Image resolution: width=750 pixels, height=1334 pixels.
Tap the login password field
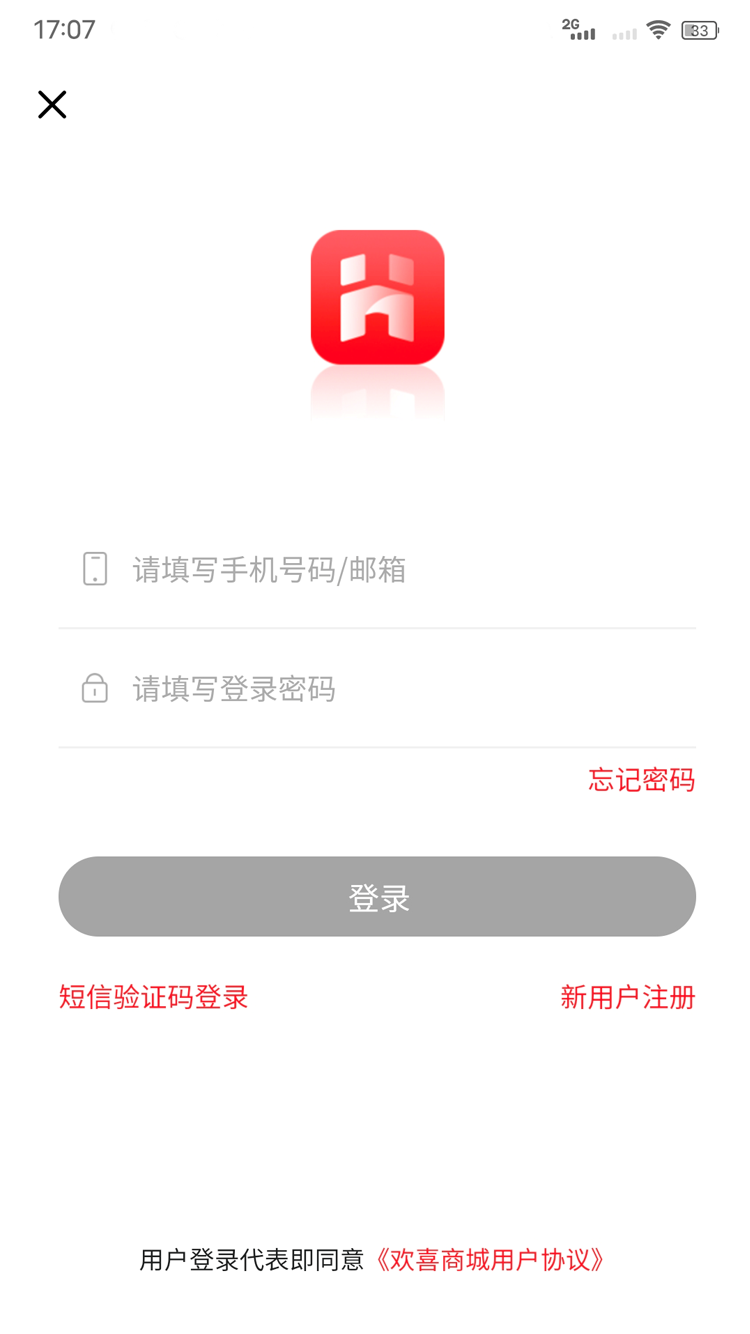coord(400,689)
